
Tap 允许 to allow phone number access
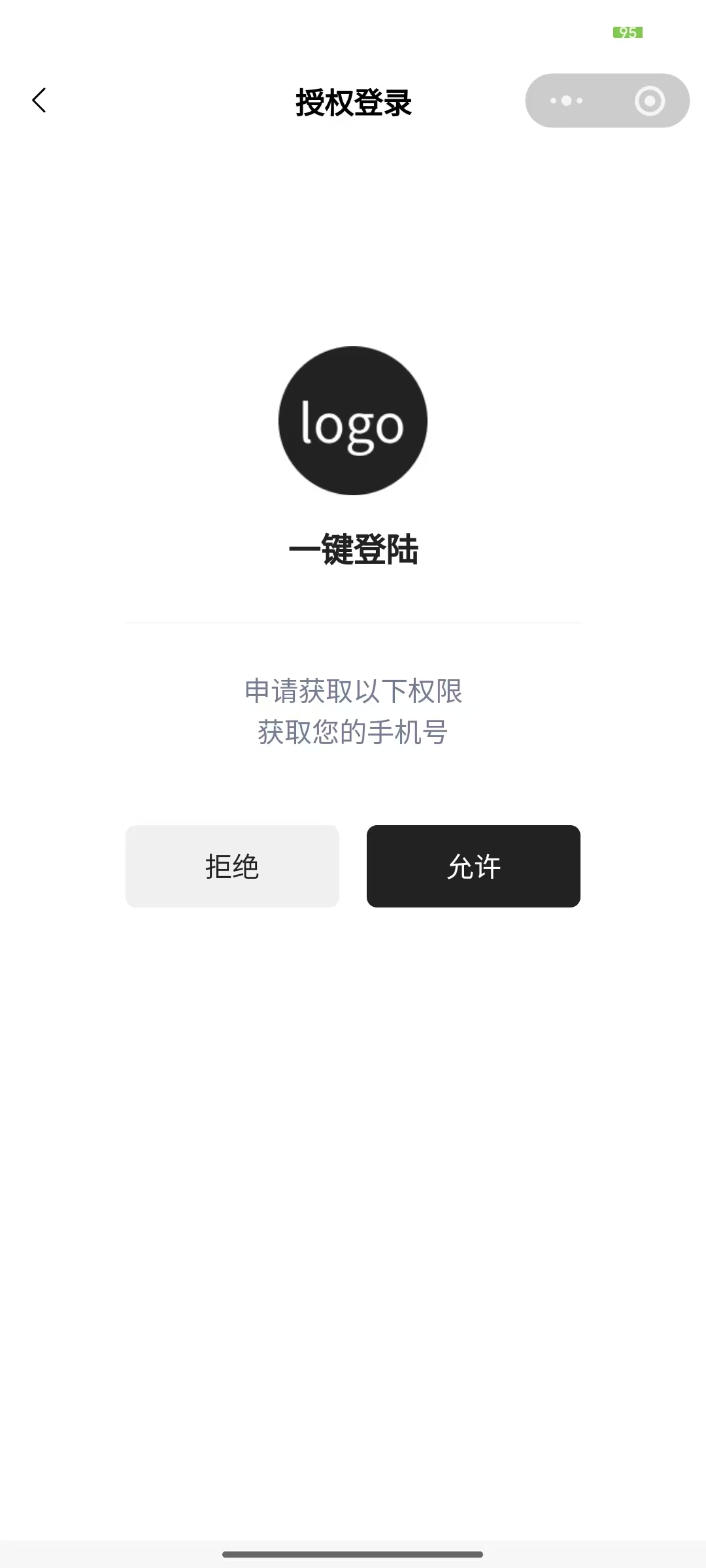(x=473, y=866)
